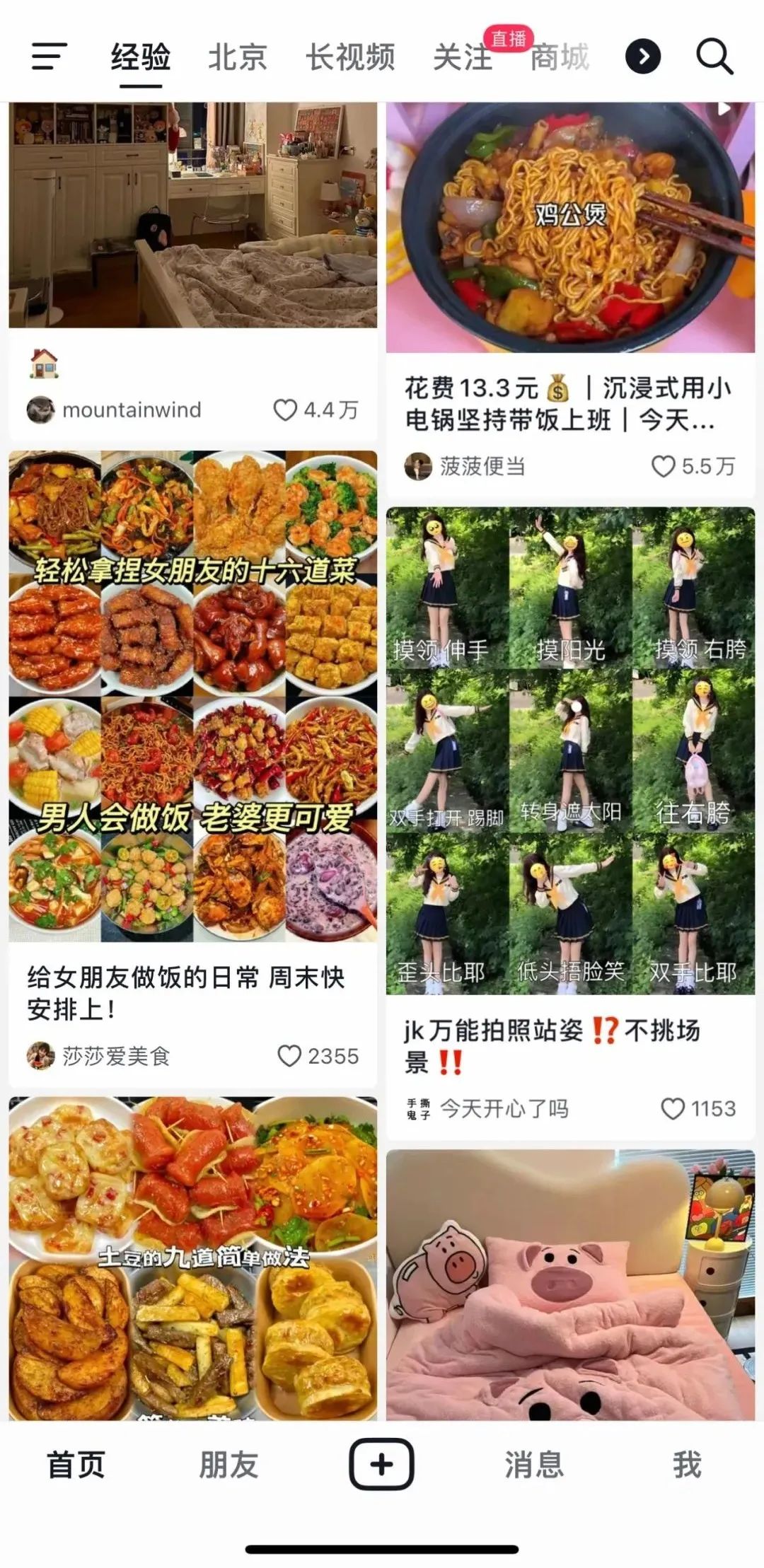The height and width of the screenshot is (1568, 764).
Task: Like the 菠萝便当 post
Action: tap(663, 466)
